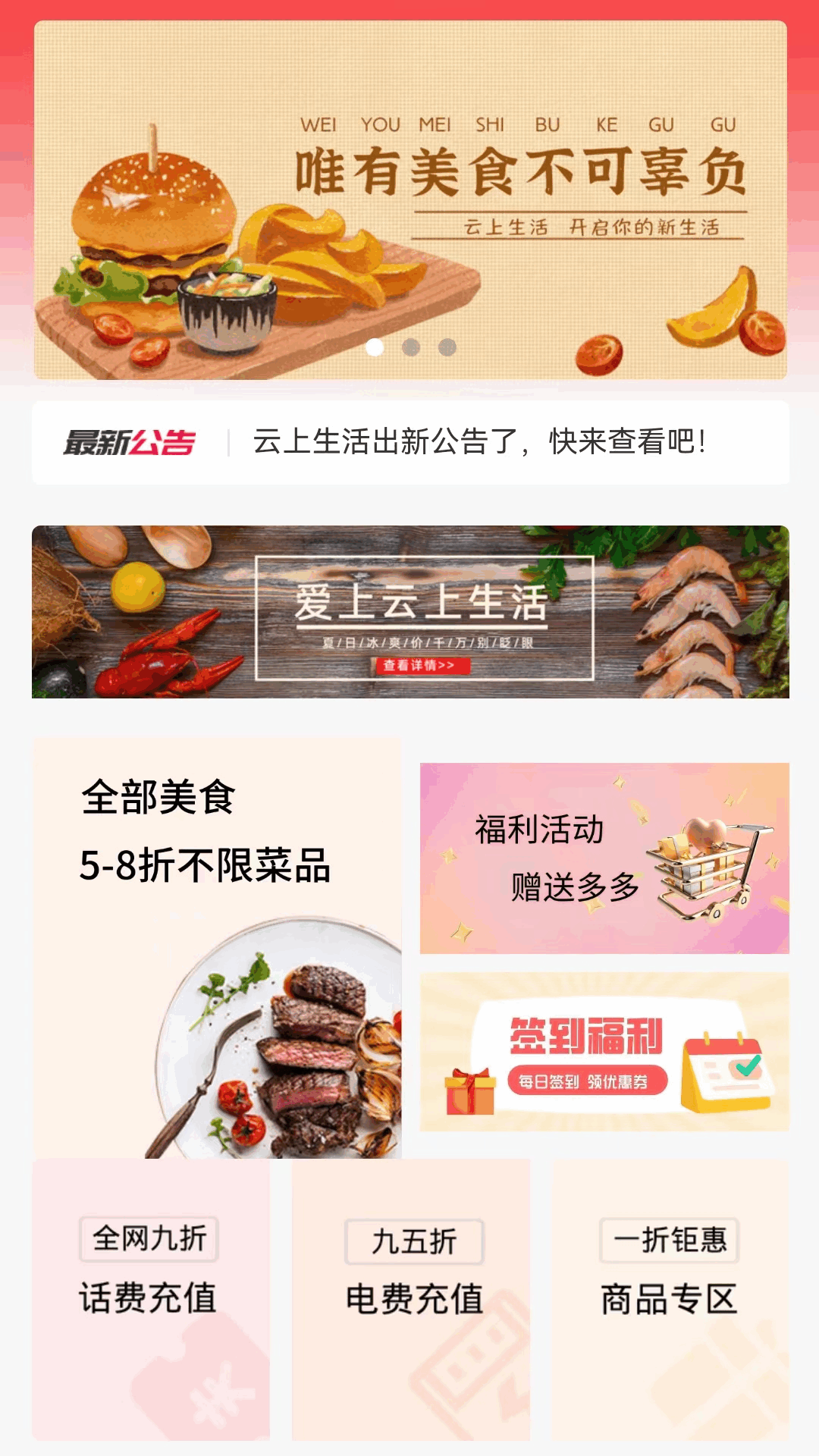Click the 唯有美食不可辜负 banner
The height and width of the screenshot is (1456, 819).
409,201
